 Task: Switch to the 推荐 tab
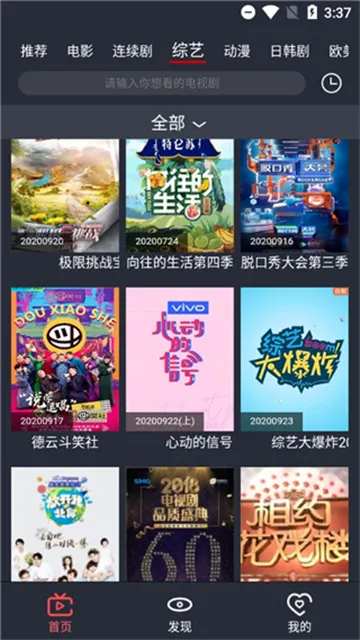coord(34,51)
